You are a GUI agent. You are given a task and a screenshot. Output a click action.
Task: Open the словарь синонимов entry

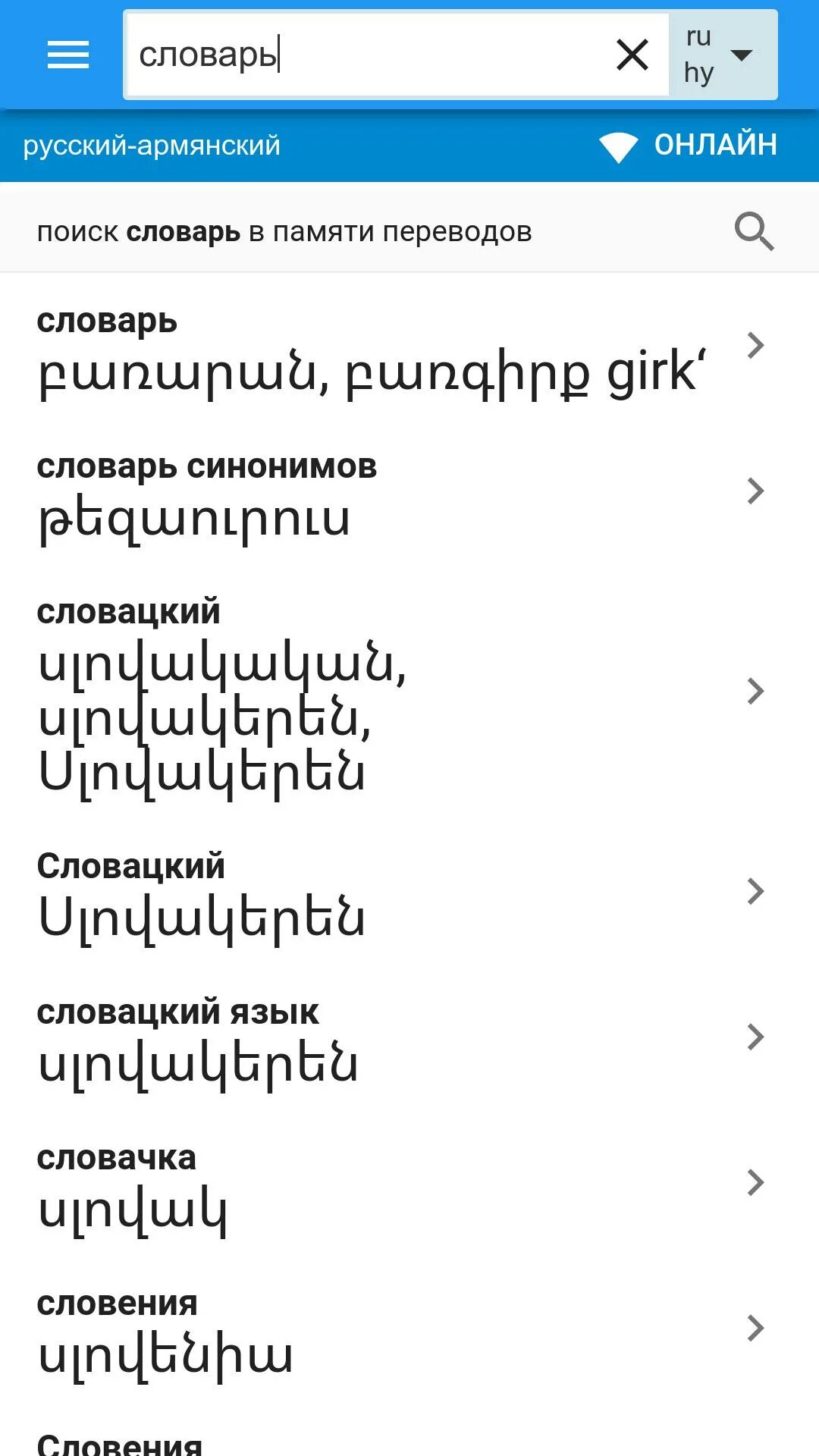tap(409, 491)
